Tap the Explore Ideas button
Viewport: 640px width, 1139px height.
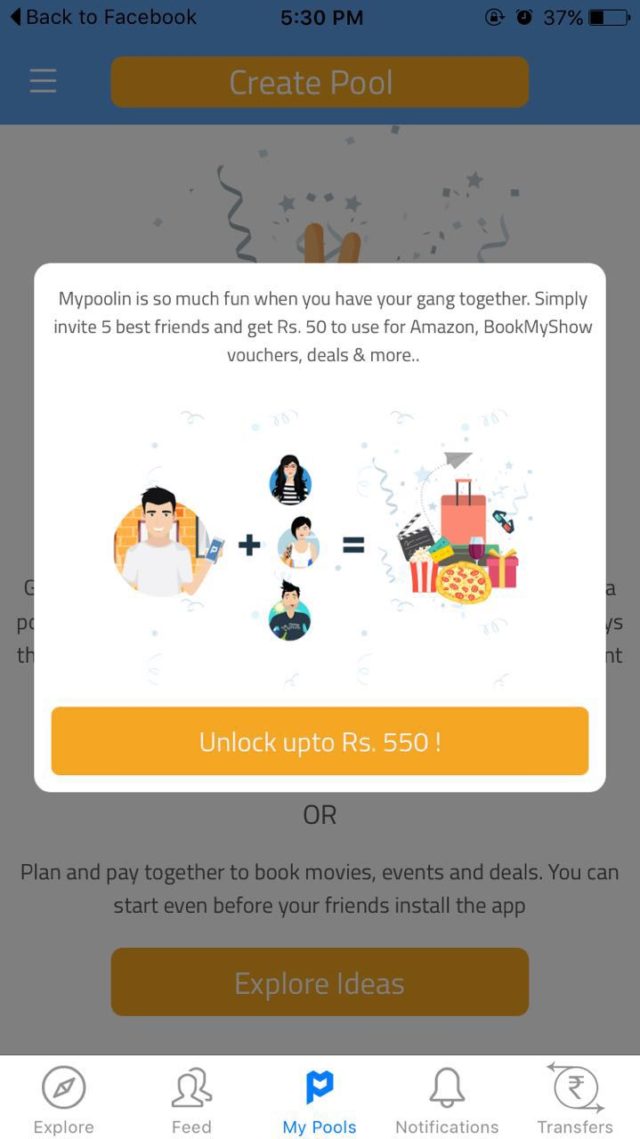click(319, 982)
